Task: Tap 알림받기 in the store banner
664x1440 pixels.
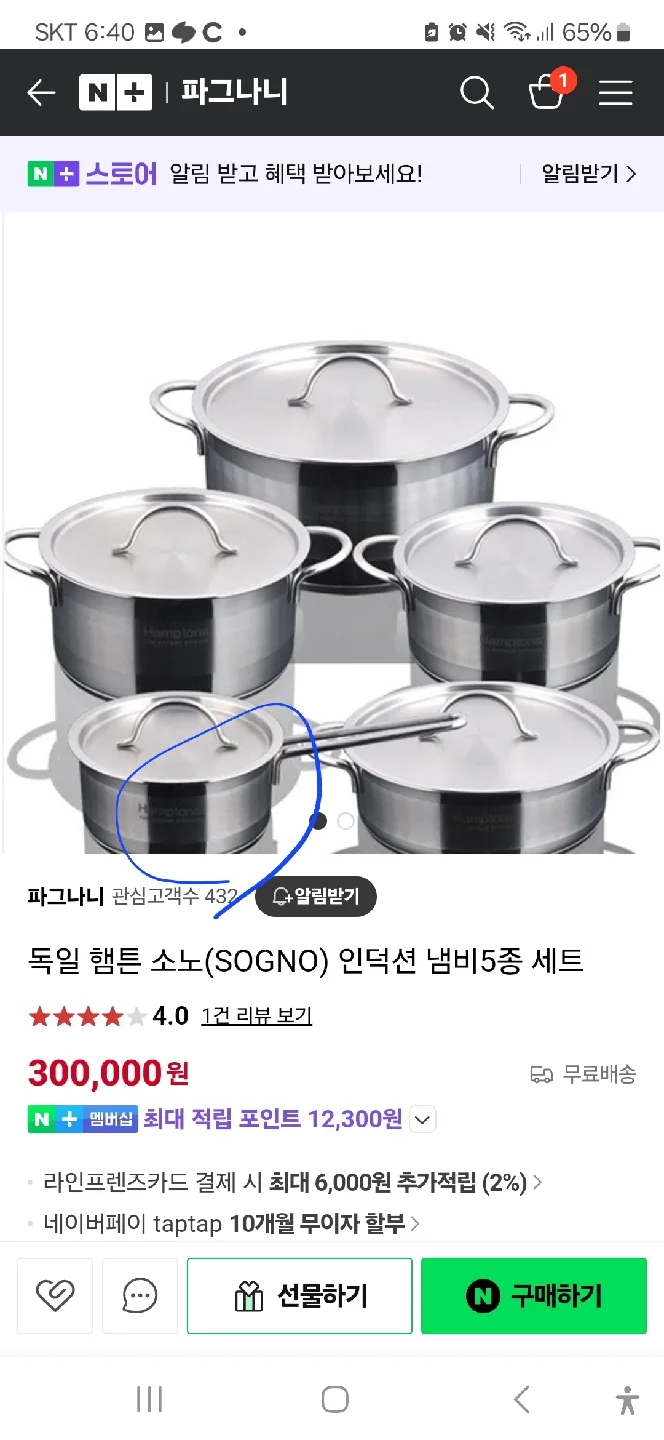Action: click(x=588, y=174)
